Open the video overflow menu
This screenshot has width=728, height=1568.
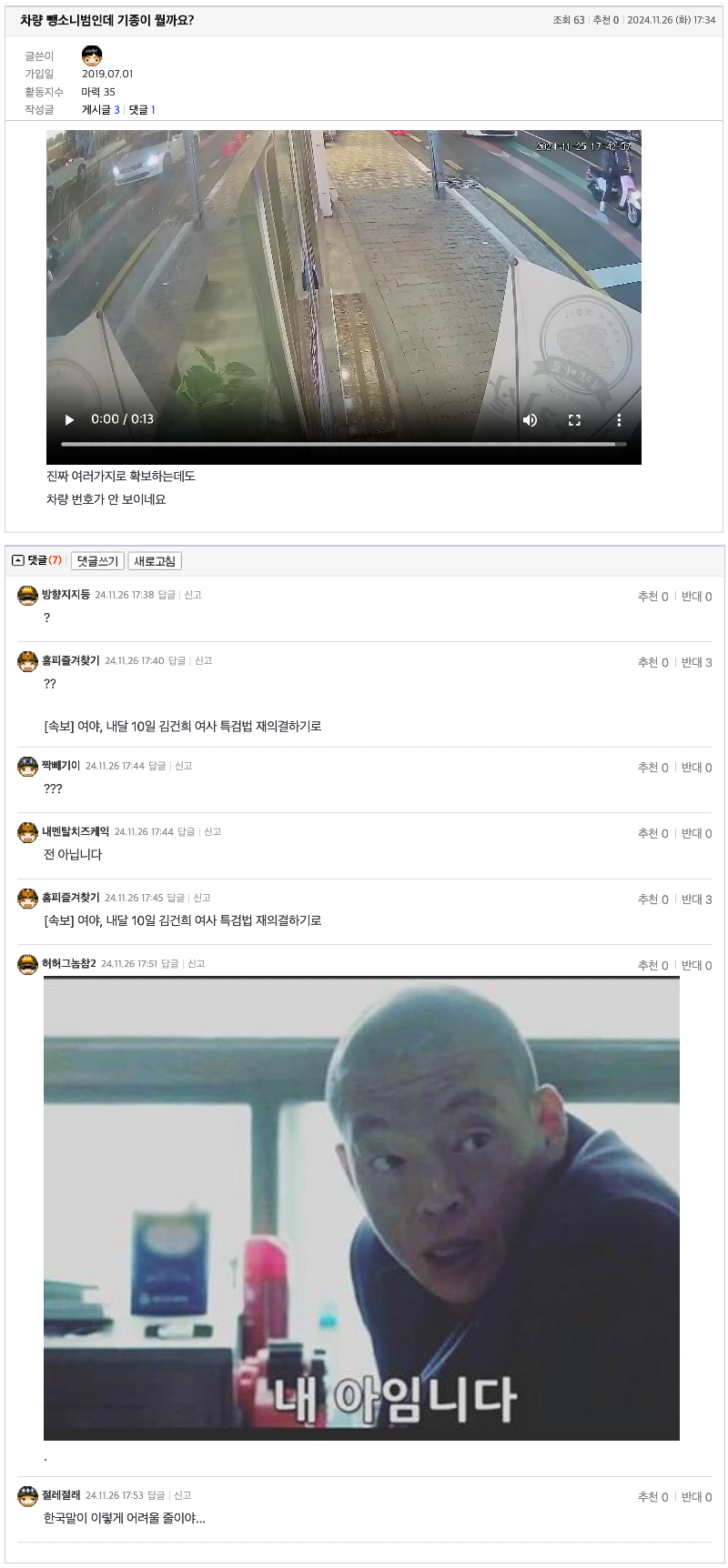pyautogui.click(x=619, y=419)
